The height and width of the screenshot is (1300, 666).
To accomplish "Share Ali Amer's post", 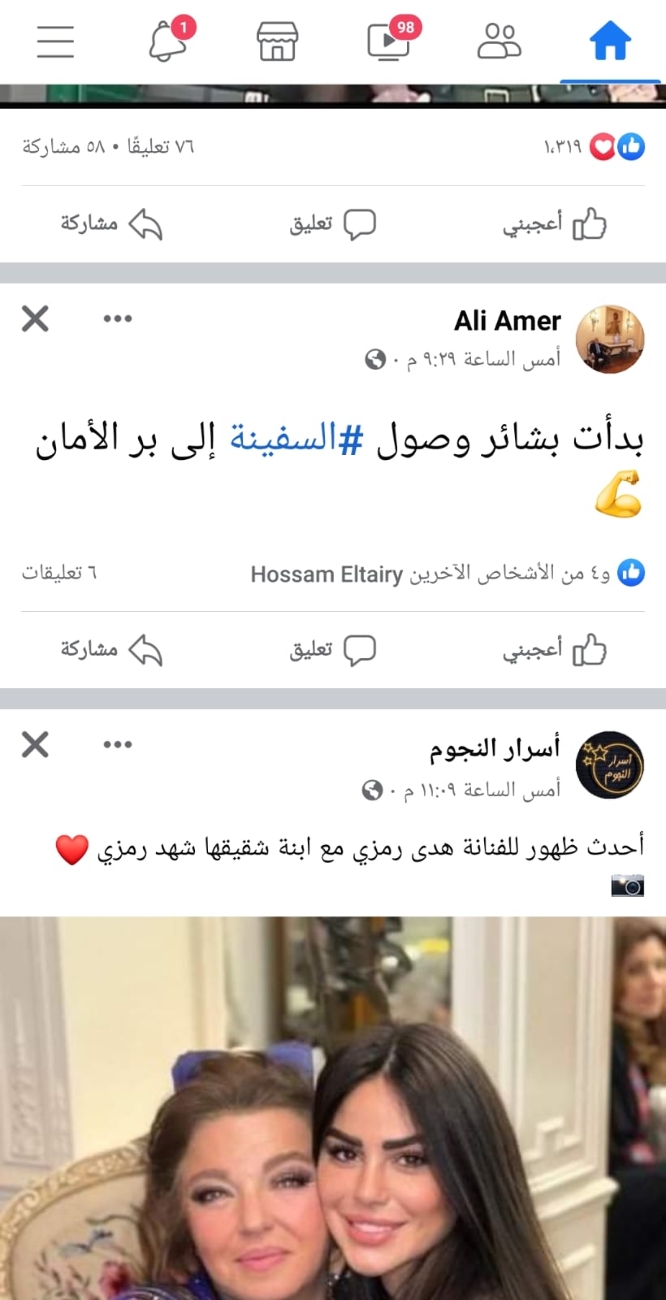I will click(x=111, y=650).
